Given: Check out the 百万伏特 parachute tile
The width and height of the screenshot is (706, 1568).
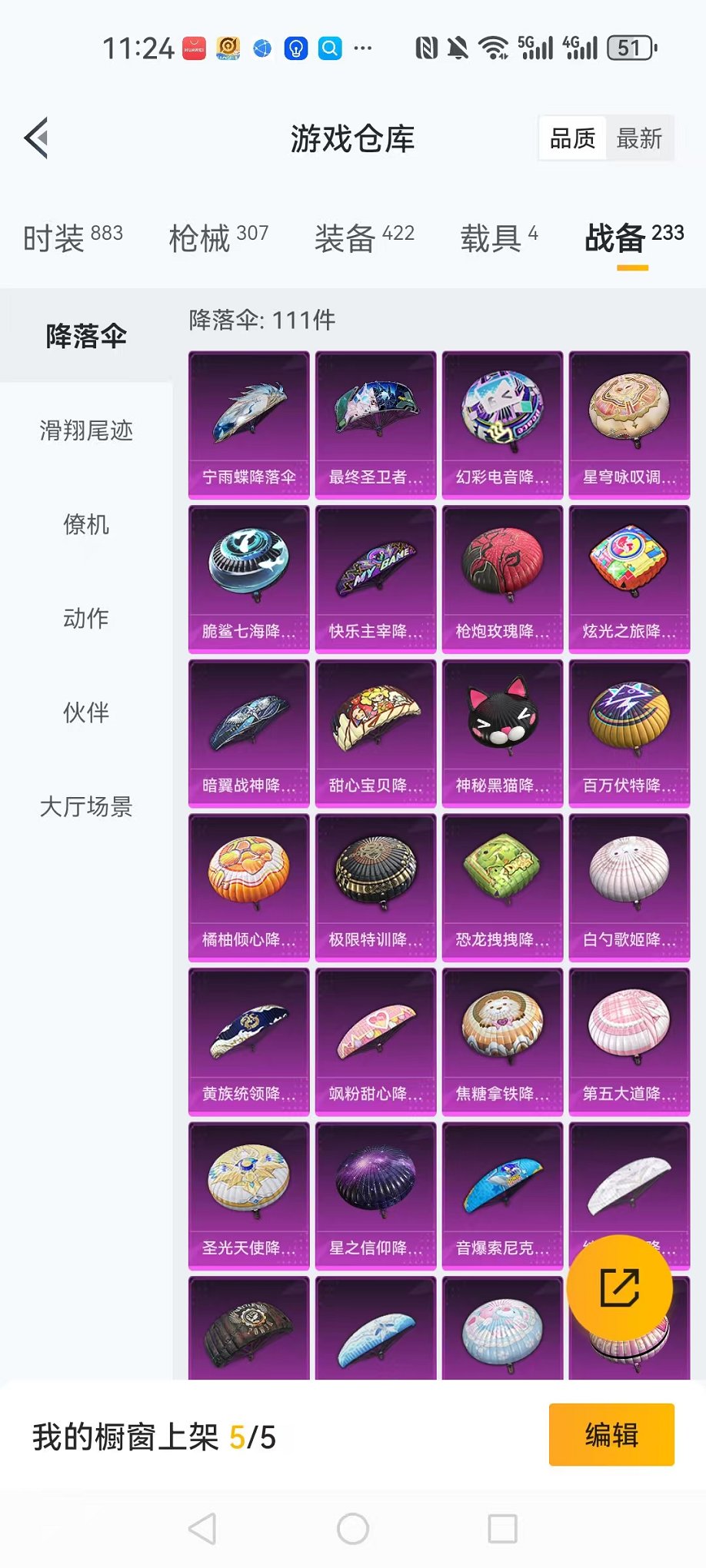Looking at the screenshot, I should click(x=629, y=733).
